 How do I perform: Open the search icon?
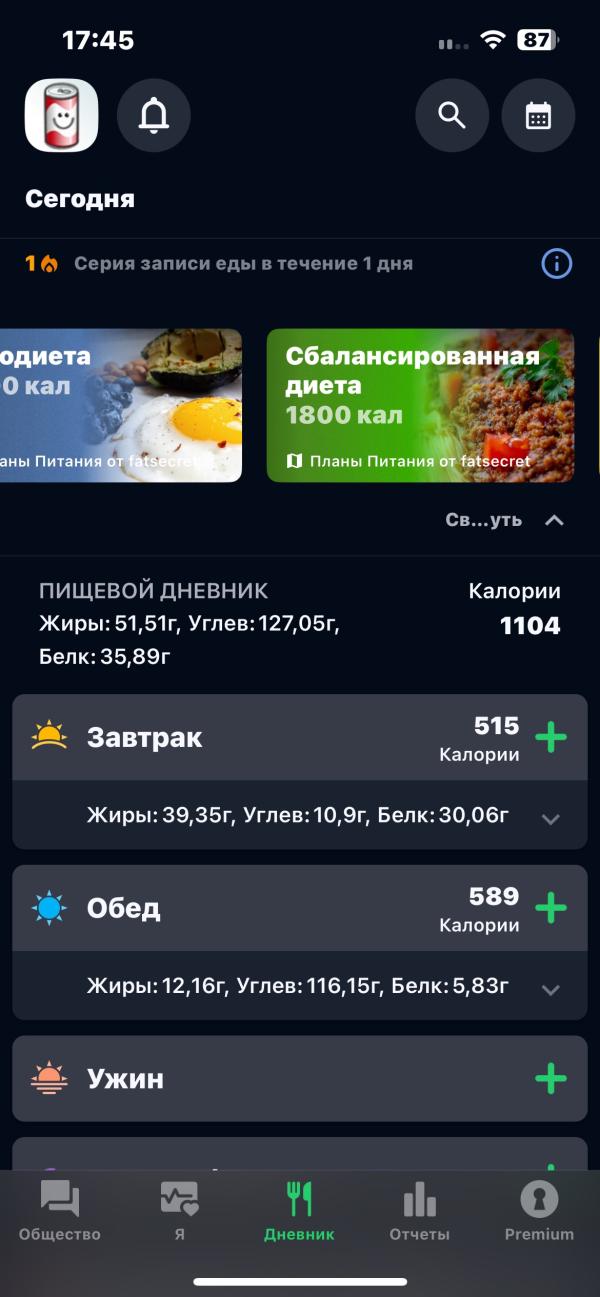click(x=452, y=116)
